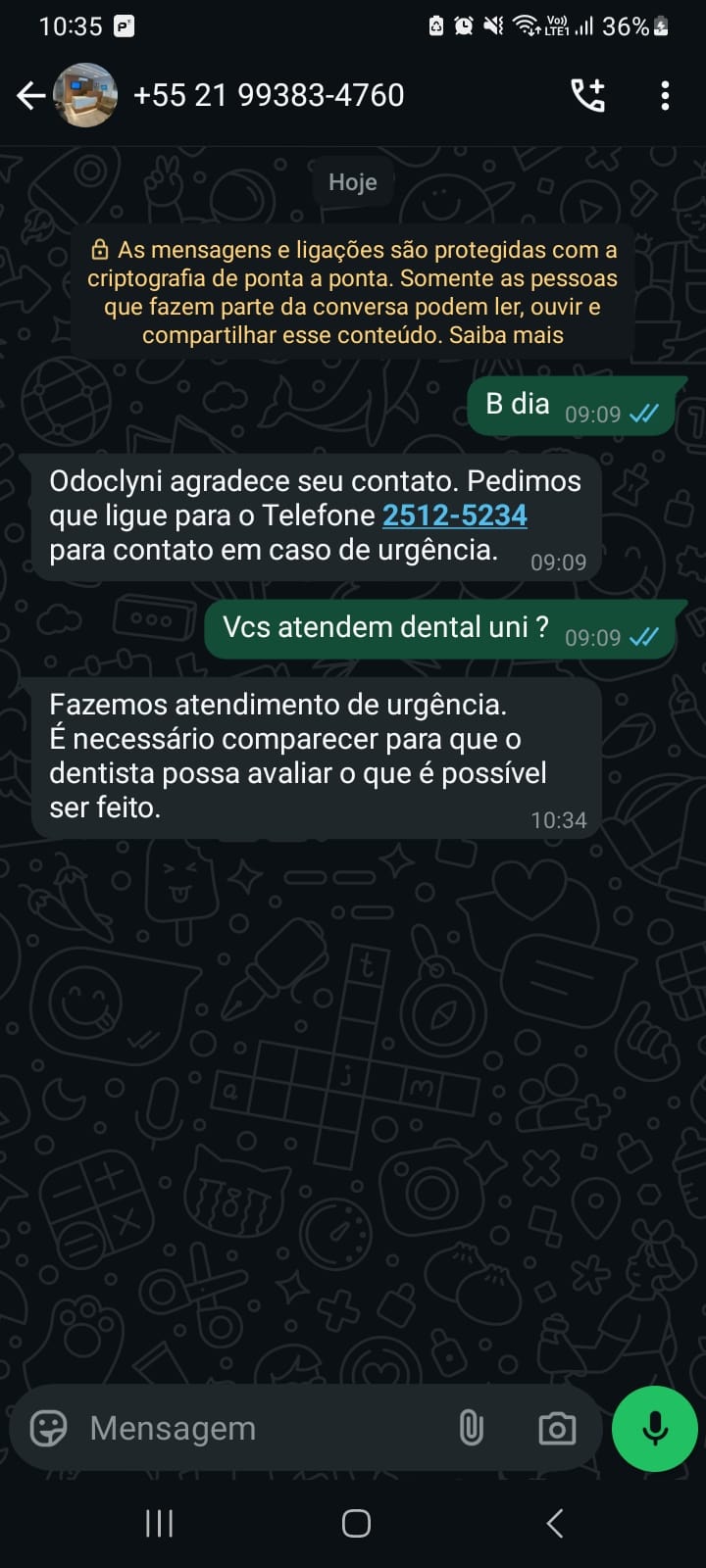The image size is (706, 1568).
Task: Open contact info for +55 21 99383-4760
Action: pos(268,95)
